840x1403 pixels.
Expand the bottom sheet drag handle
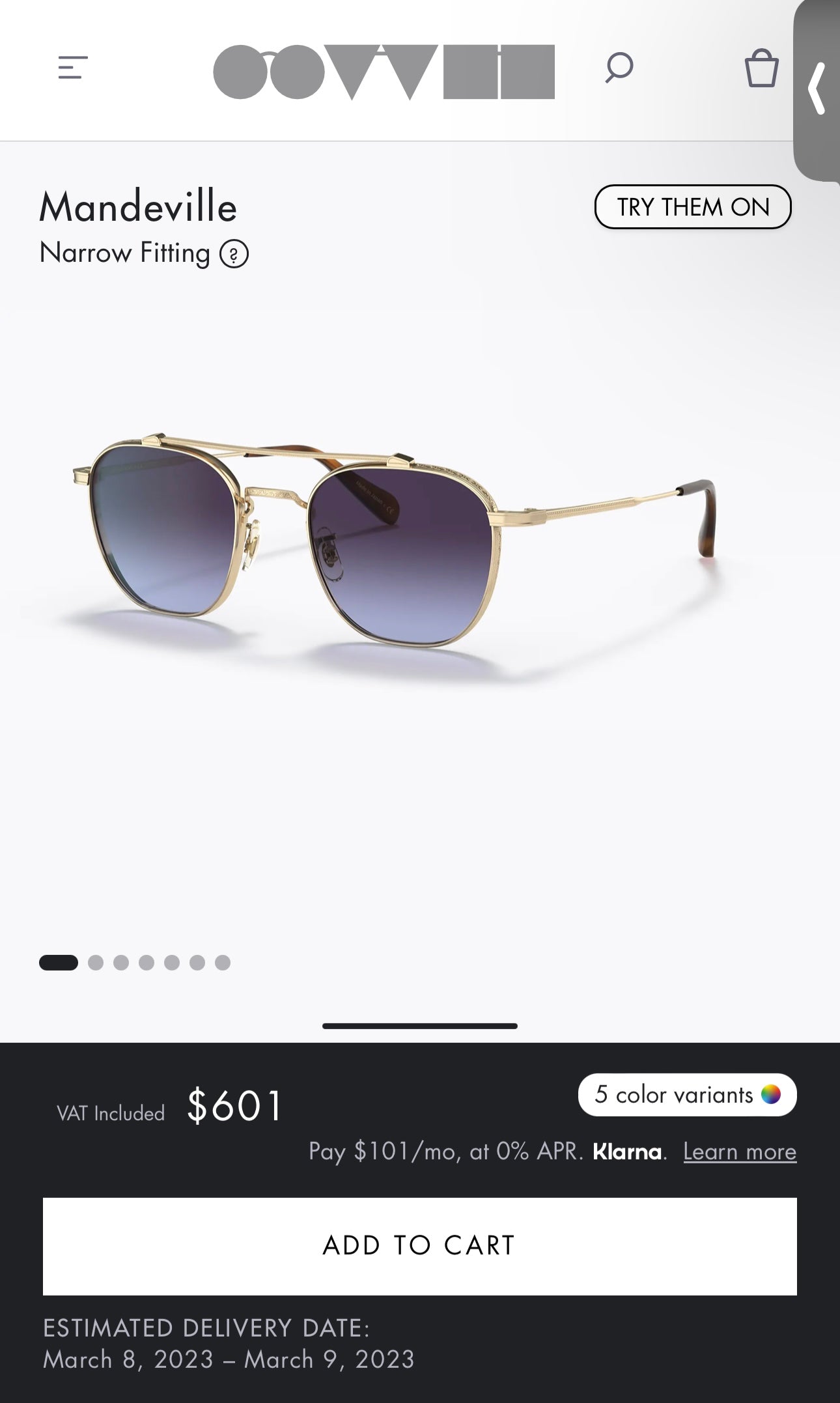tap(419, 1026)
